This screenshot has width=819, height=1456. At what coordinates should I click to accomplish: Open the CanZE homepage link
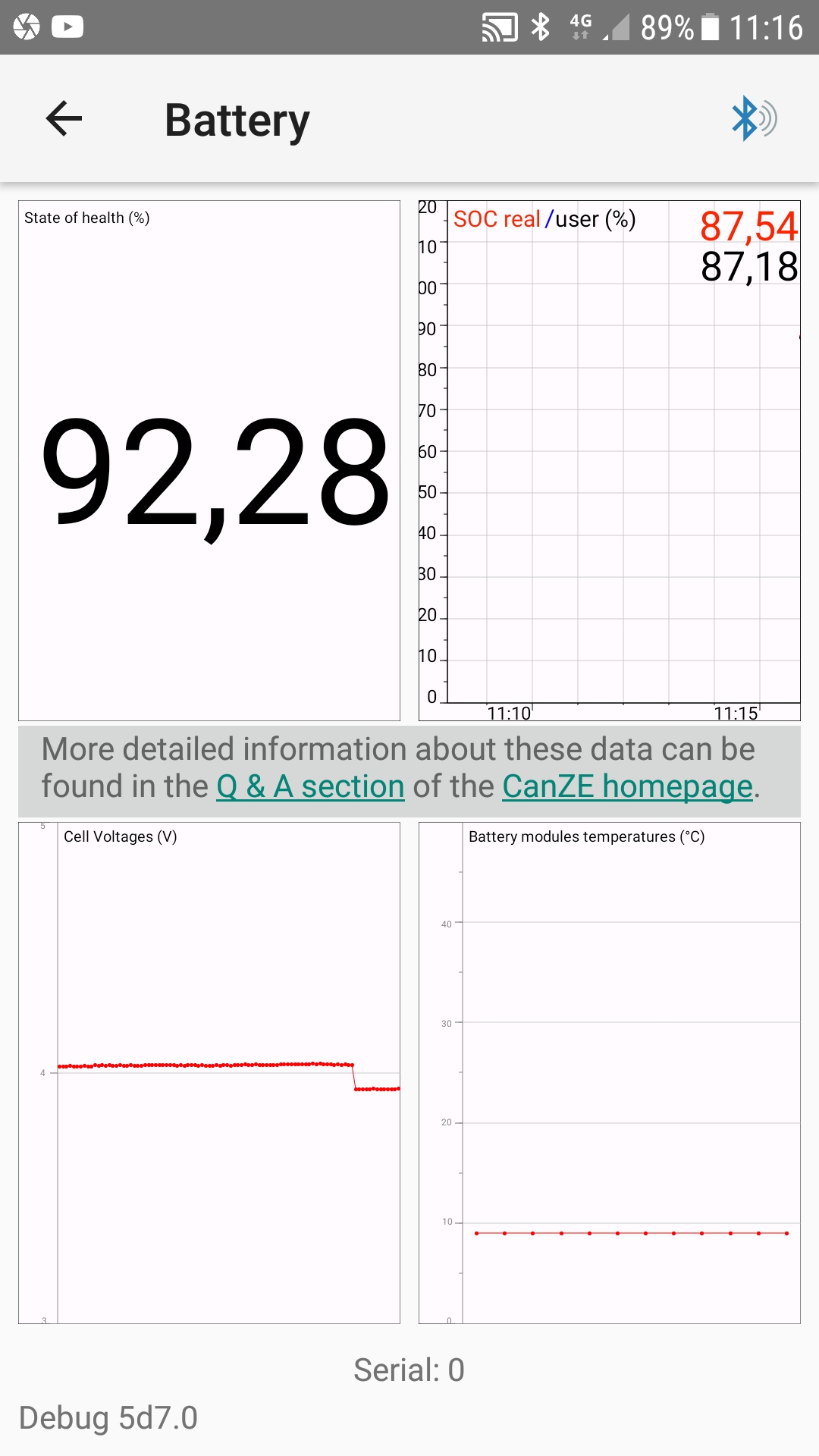tap(627, 786)
